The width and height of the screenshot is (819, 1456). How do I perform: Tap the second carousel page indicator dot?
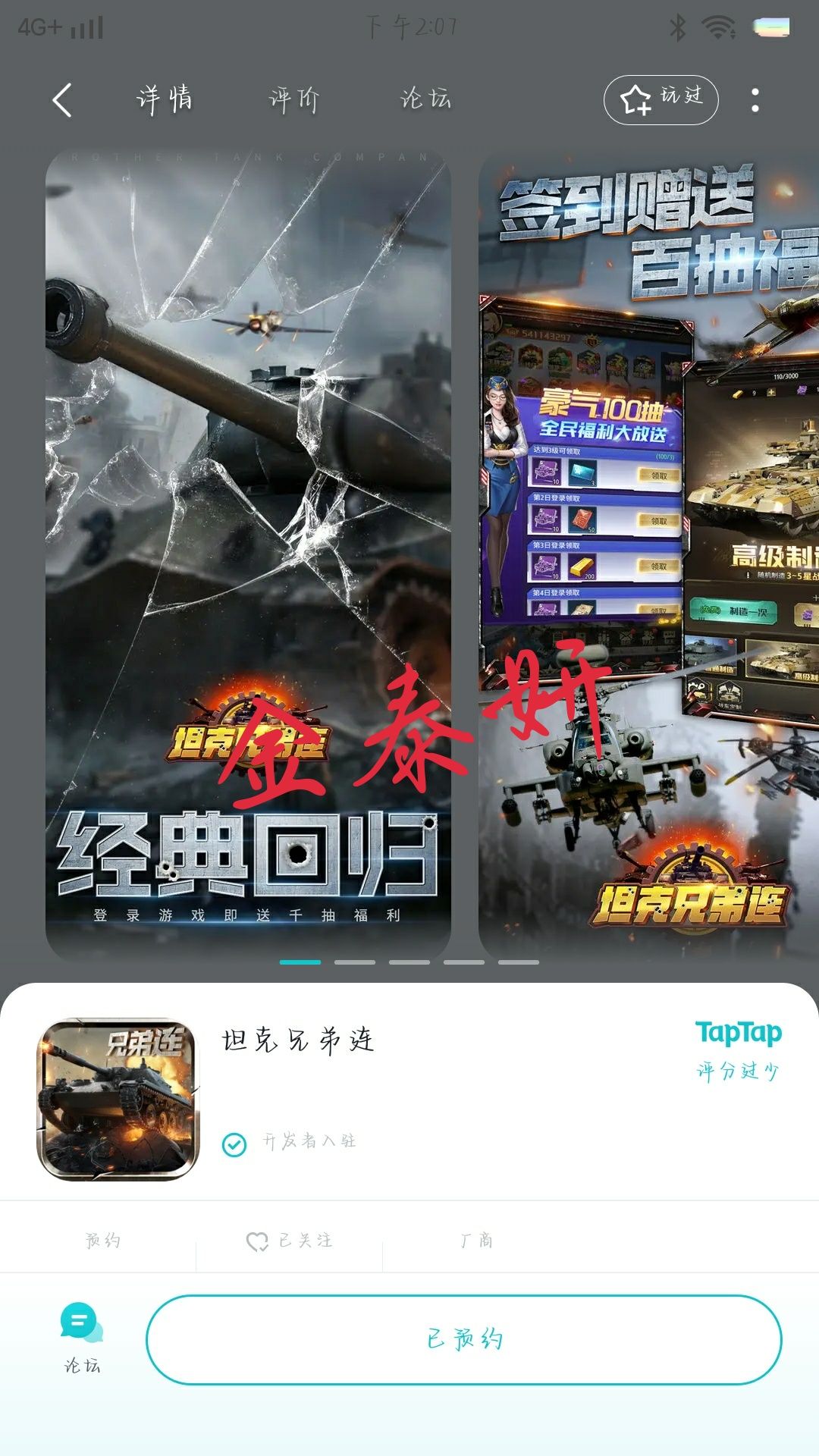(354, 961)
